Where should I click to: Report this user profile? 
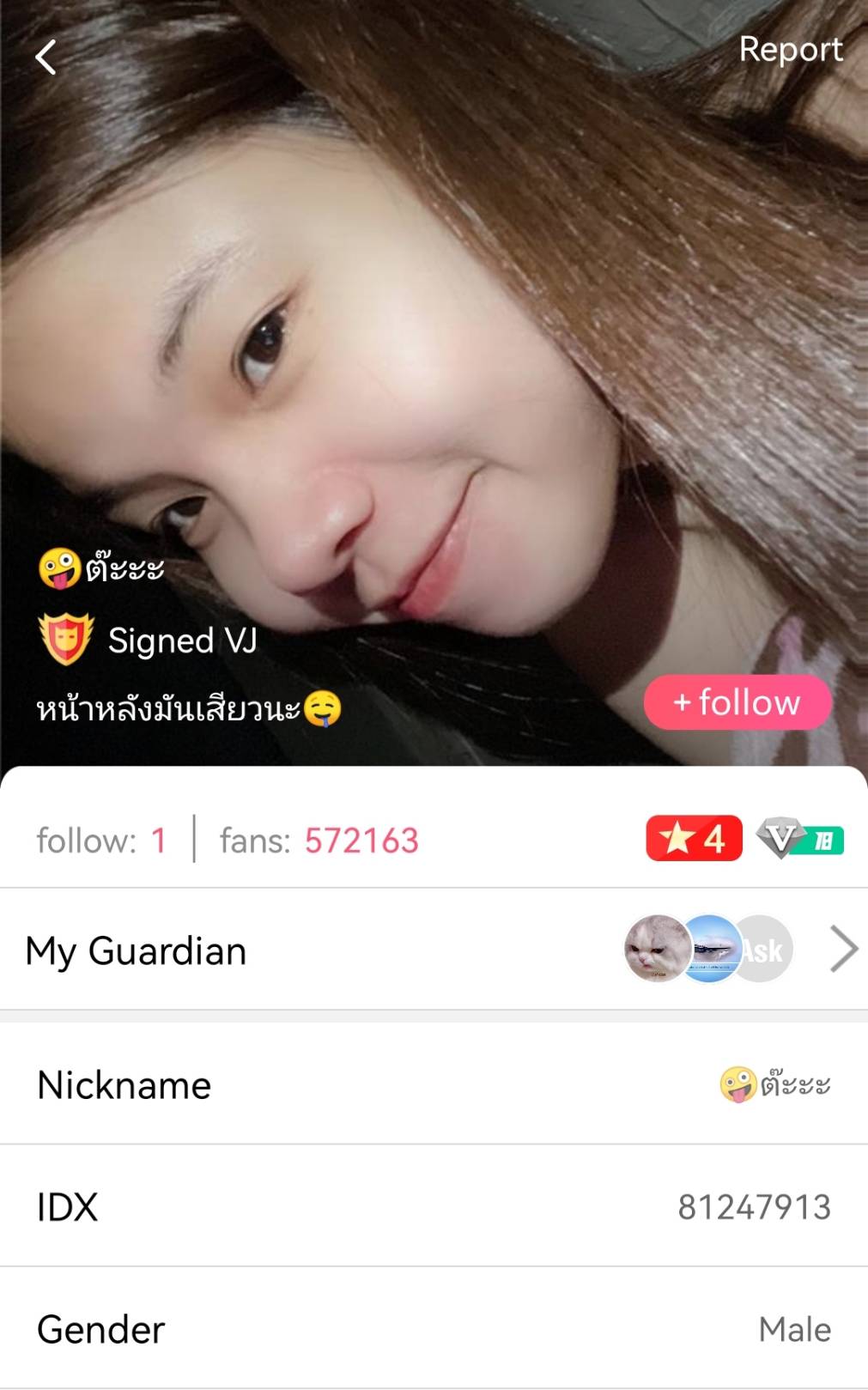tap(790, 50)
